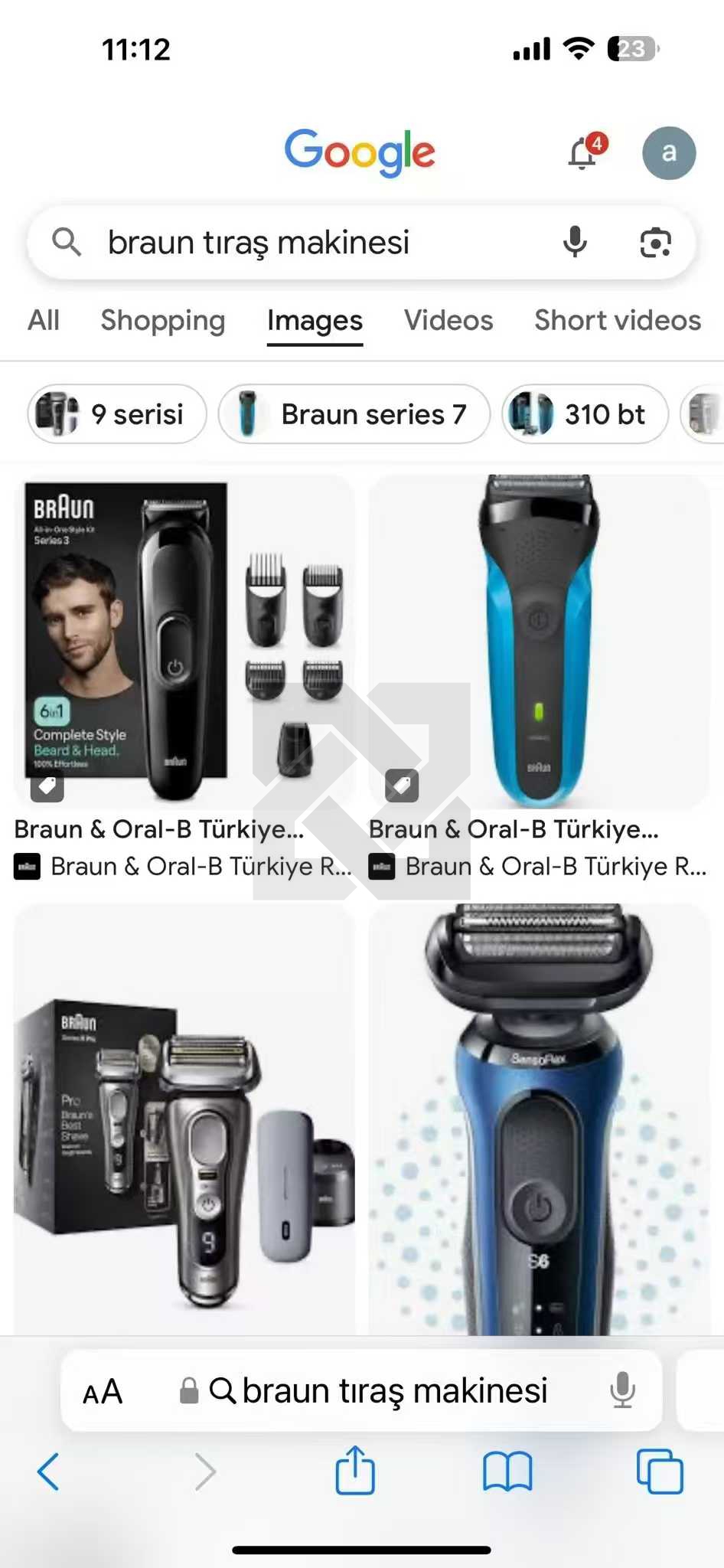Open Google Lens camera search

655,243
